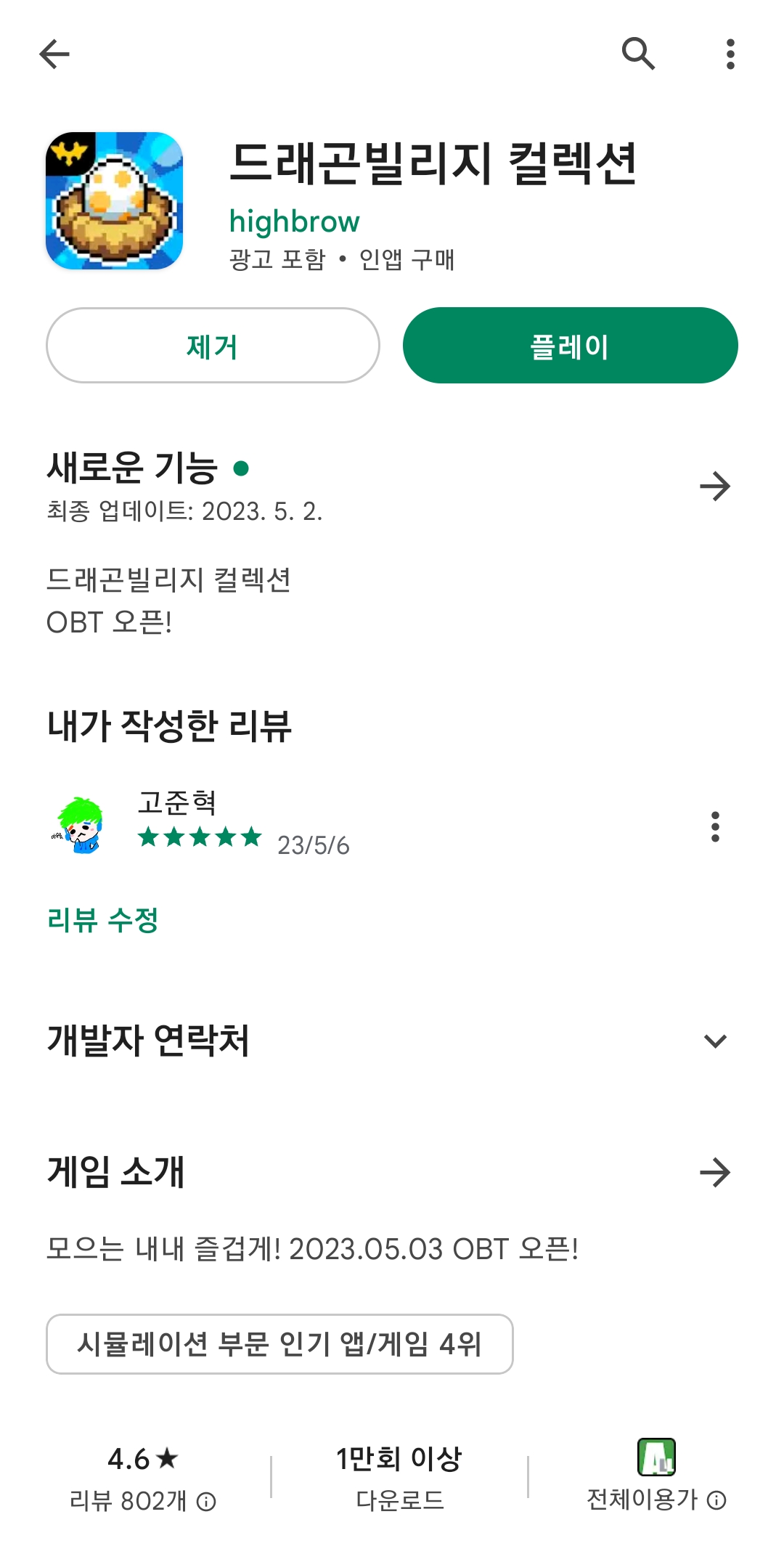Open the 새로운 기능 details arrow
Screen dimensions: 784x1554
click(715, 487)
